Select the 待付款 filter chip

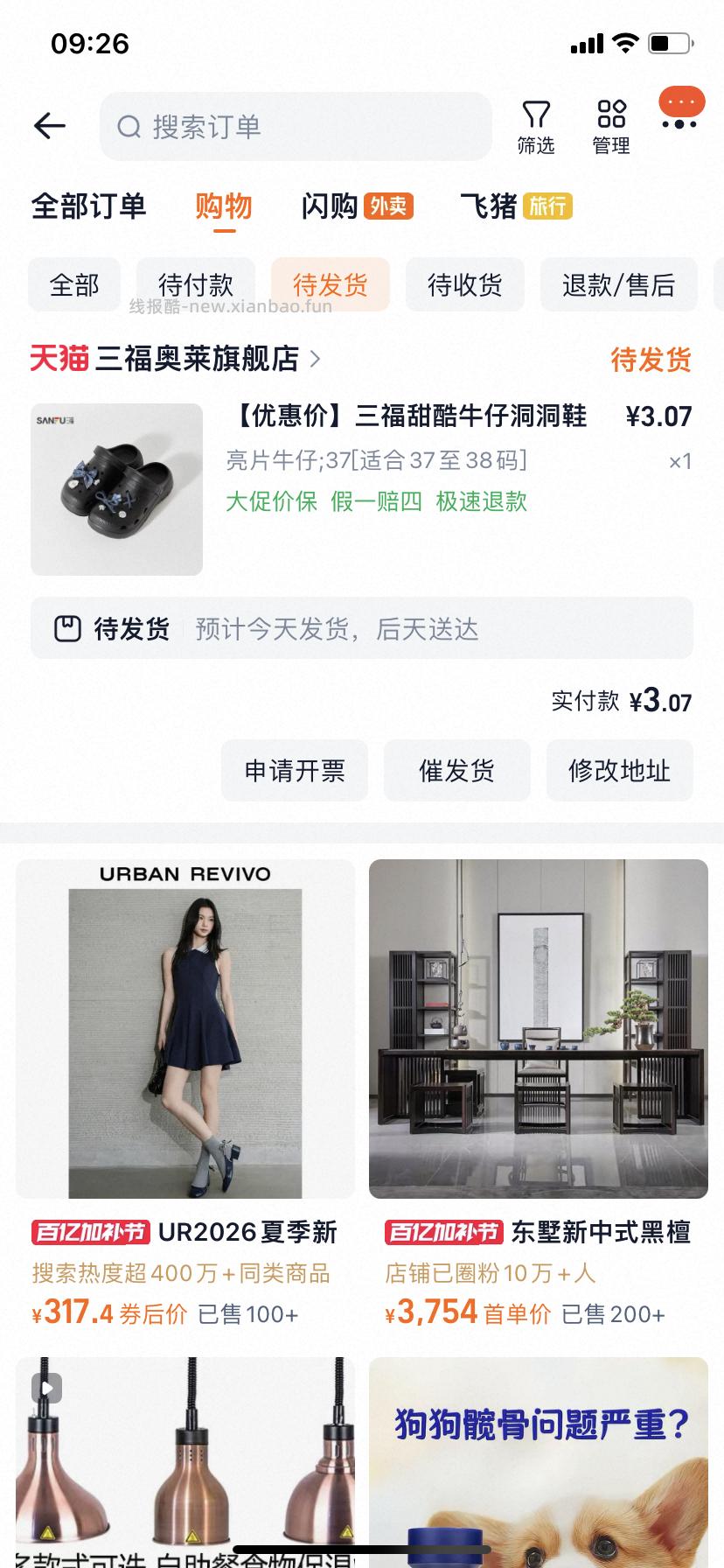click(196, 284)
